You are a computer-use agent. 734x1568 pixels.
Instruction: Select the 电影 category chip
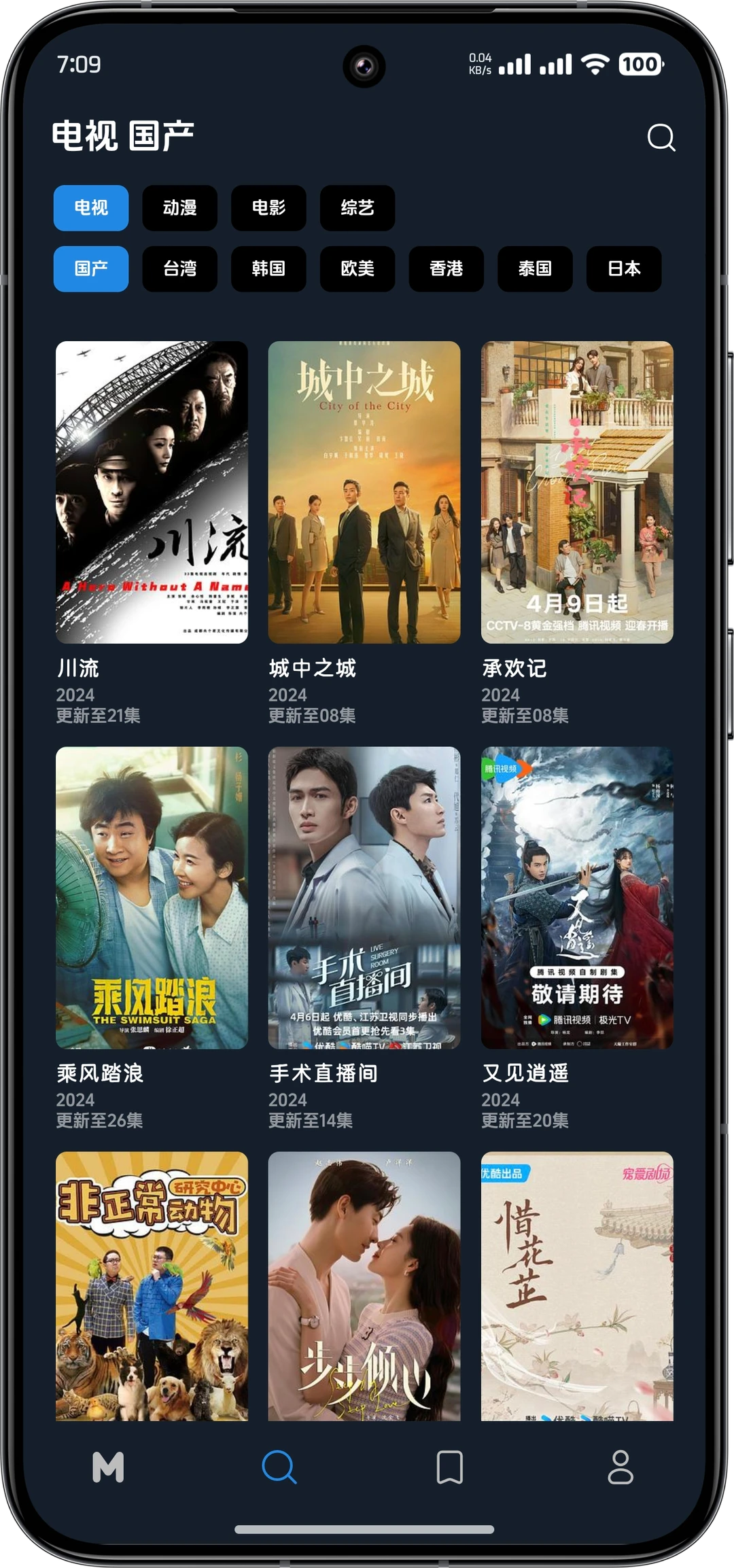(268, 208)
